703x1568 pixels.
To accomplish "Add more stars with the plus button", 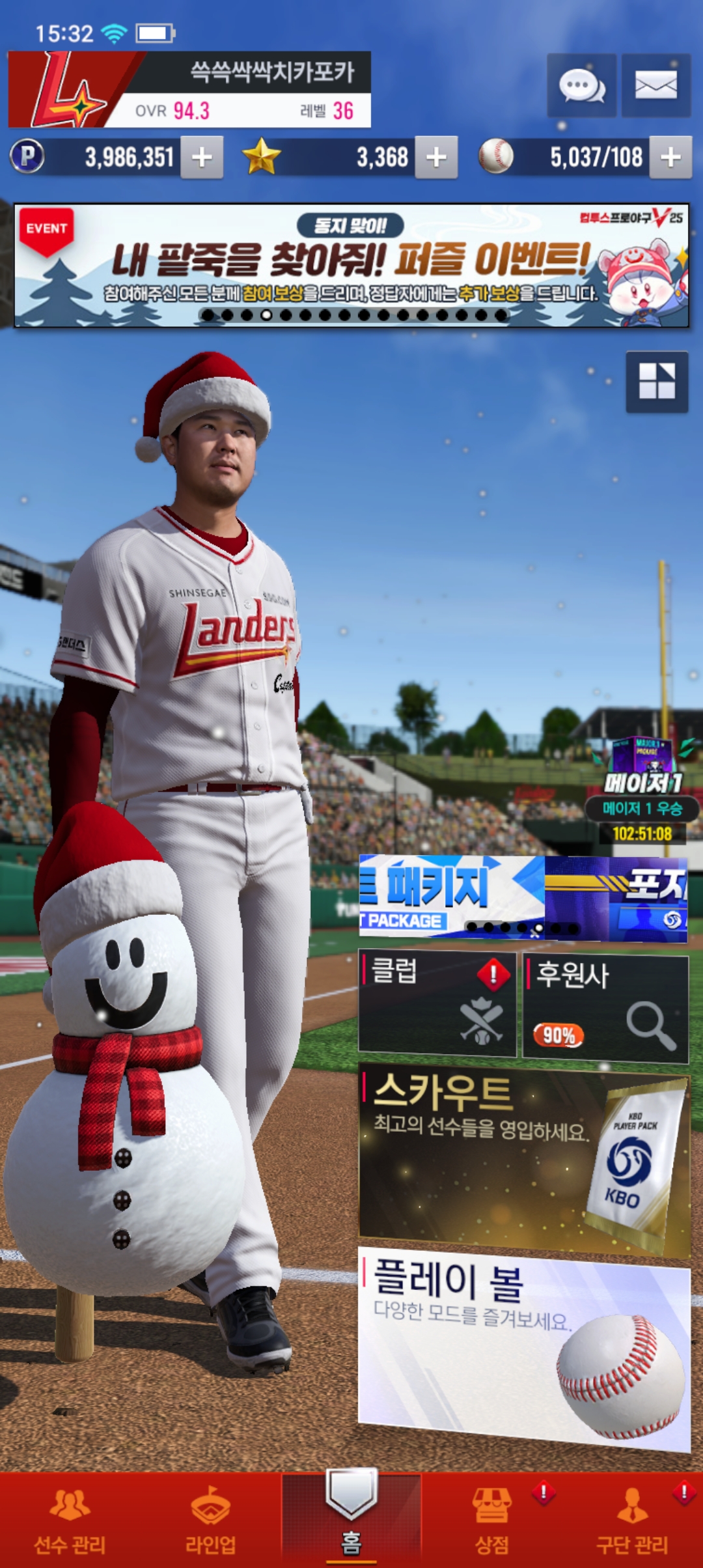I will point(436,157).
